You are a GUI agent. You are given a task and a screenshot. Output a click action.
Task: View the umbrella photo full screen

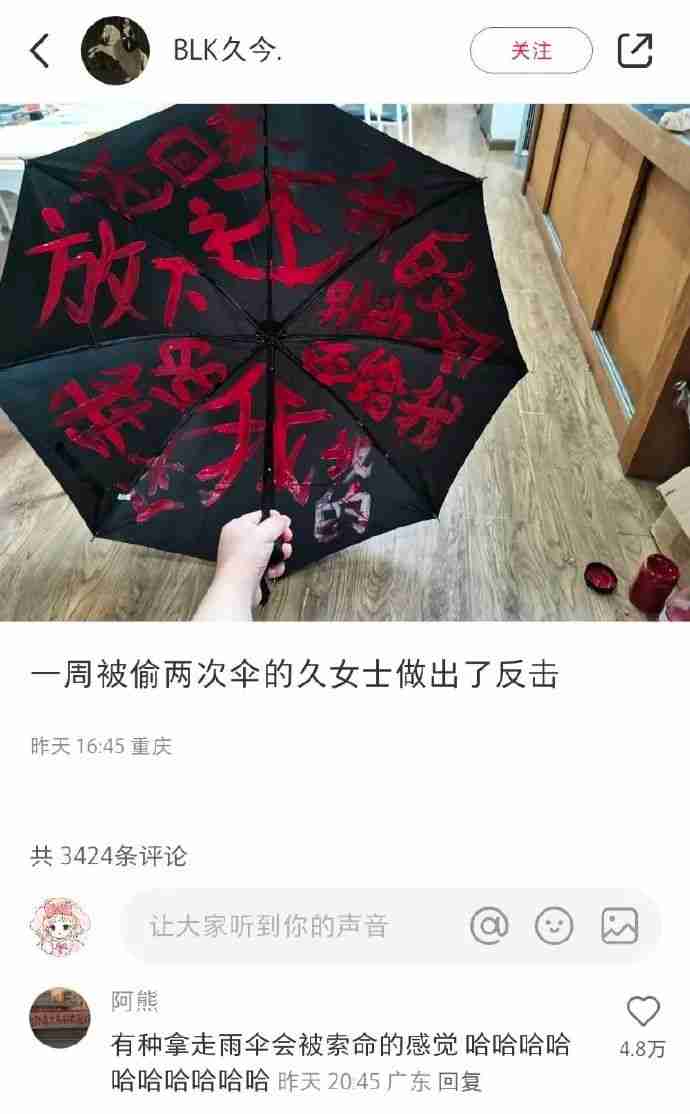(344, 362)
